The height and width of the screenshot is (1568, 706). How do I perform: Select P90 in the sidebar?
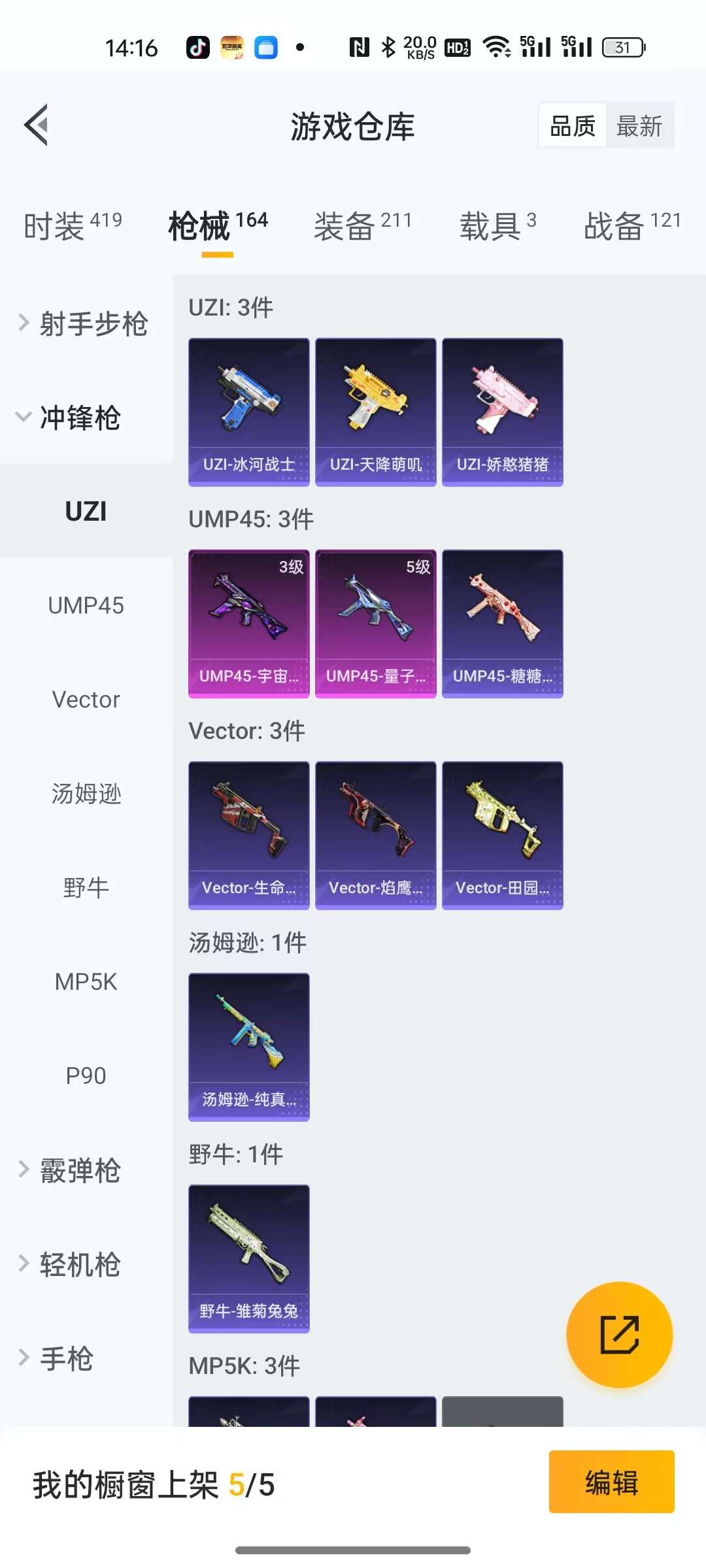pos(86,1076)
